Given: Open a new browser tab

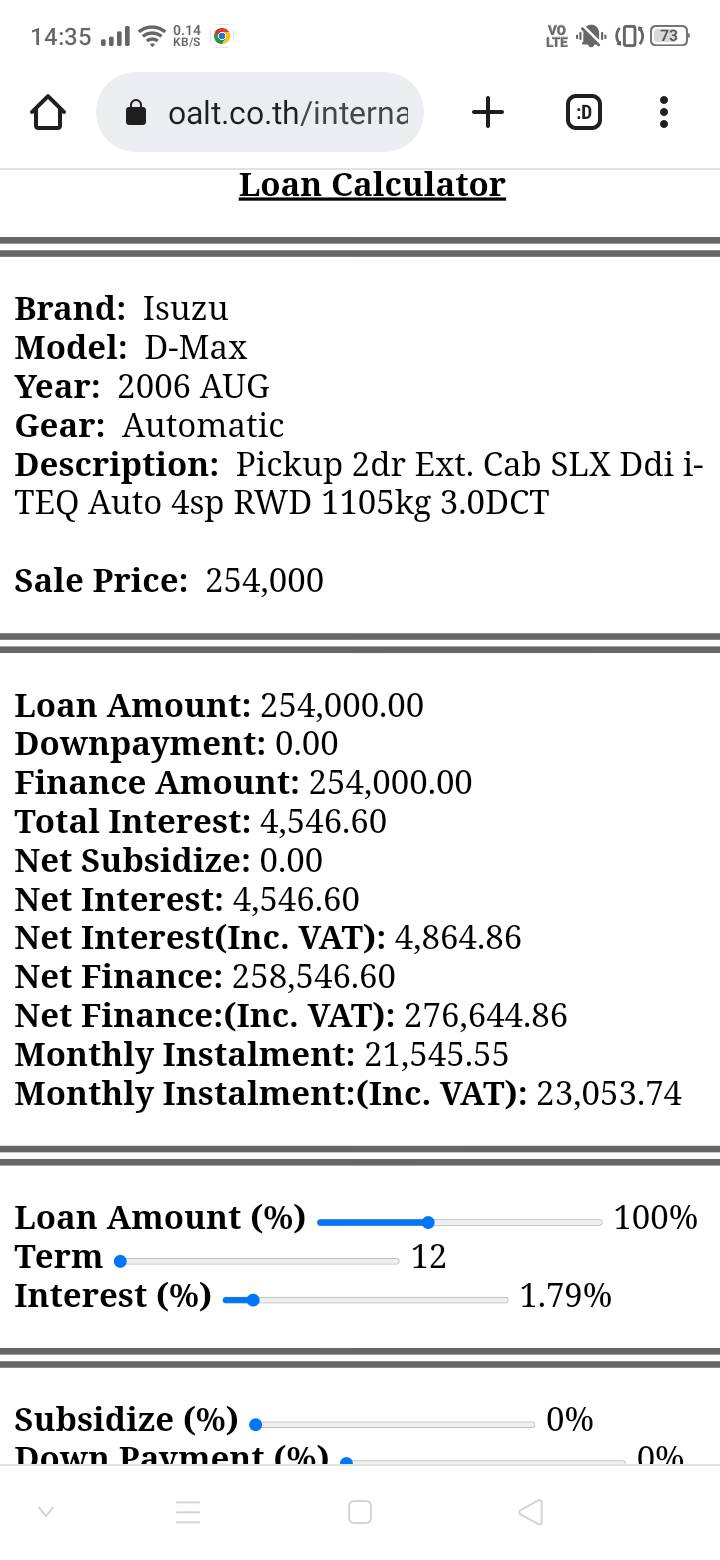Looking at the screenshot, I should pyautogui.click(x=487, y=112).
